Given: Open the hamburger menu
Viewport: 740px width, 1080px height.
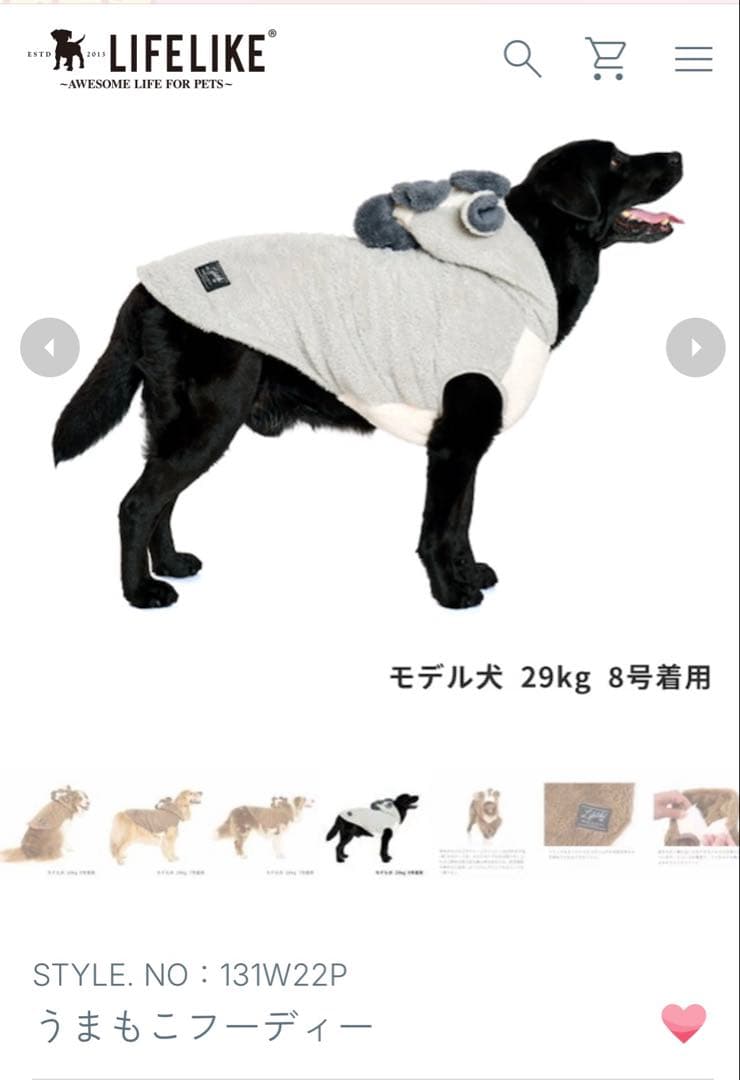Looking at the screenshot, I should pyautogui.click(x=693, y=59).
